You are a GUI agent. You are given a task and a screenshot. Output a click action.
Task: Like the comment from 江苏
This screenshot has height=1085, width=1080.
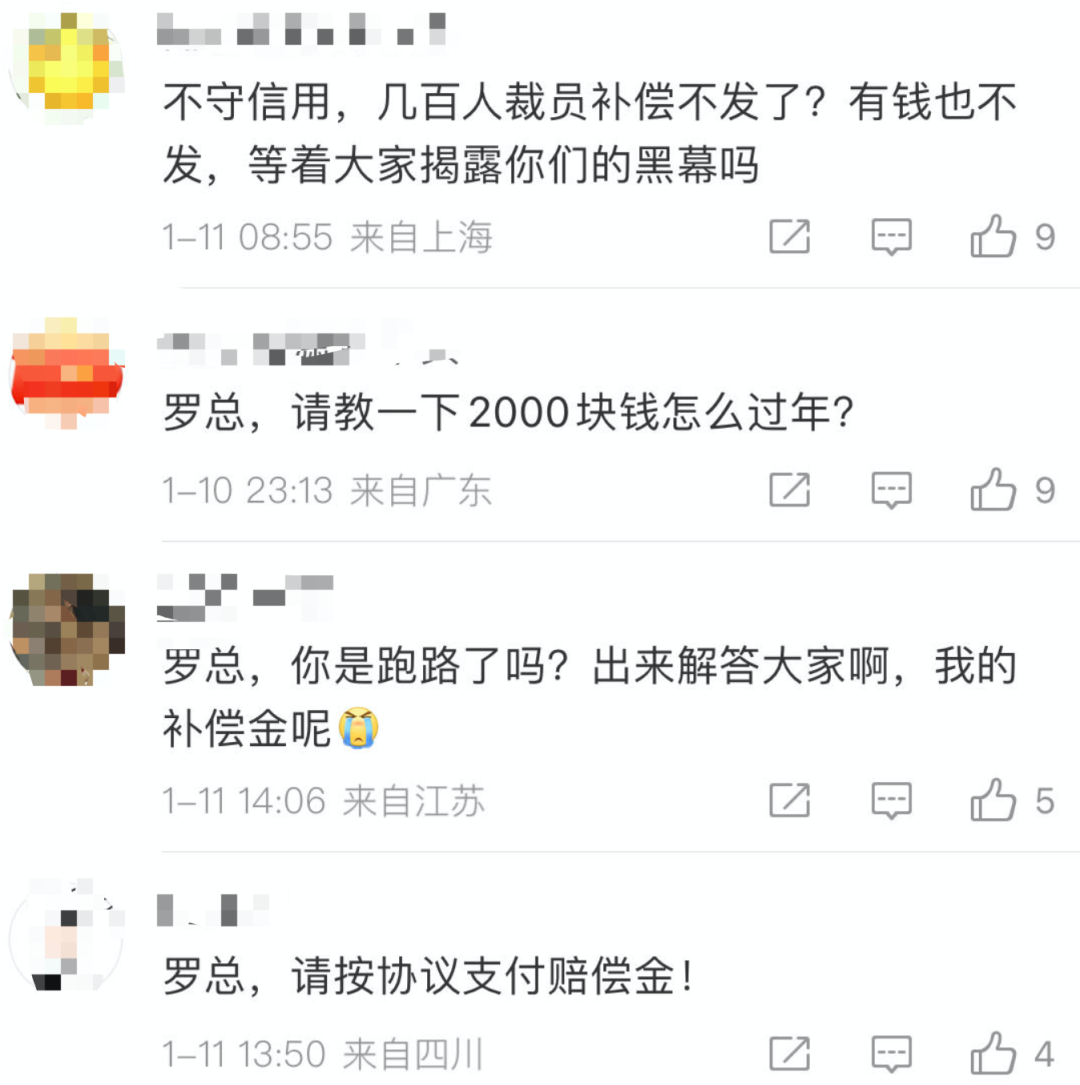point(993,800)
